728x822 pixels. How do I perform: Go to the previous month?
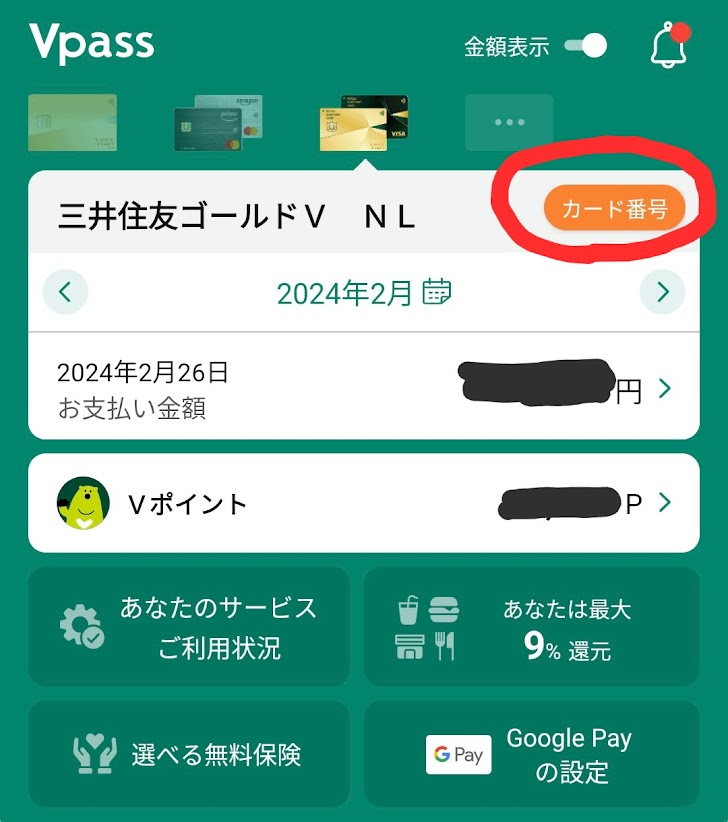click(x=66, y=292)
